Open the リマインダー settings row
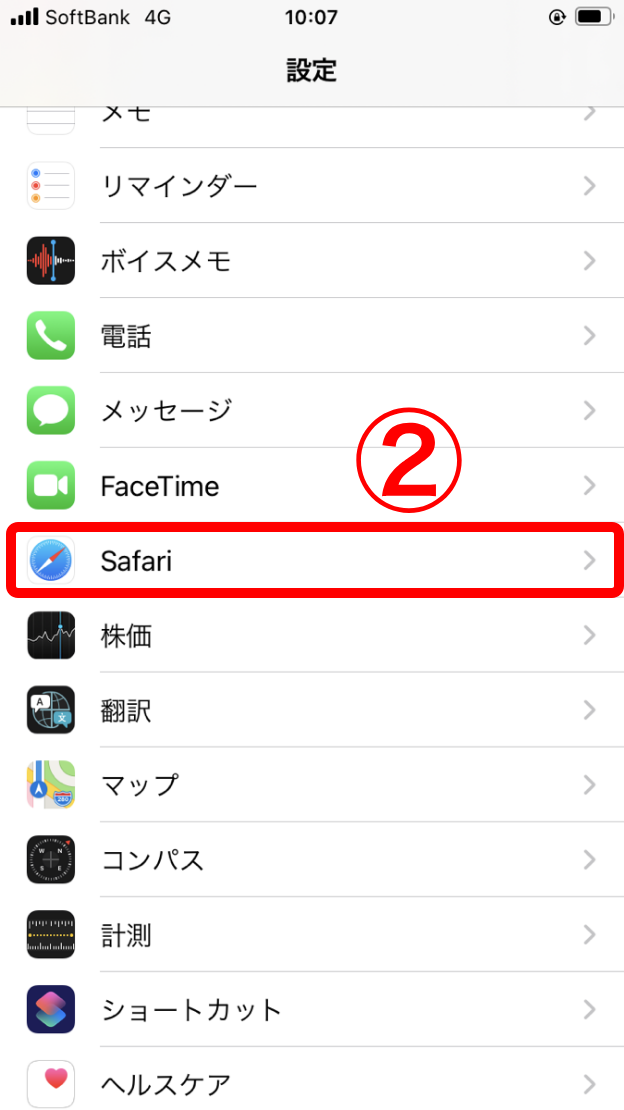Image resolution: width=624 pixels, height=1110 pixels. pos(312,186)
